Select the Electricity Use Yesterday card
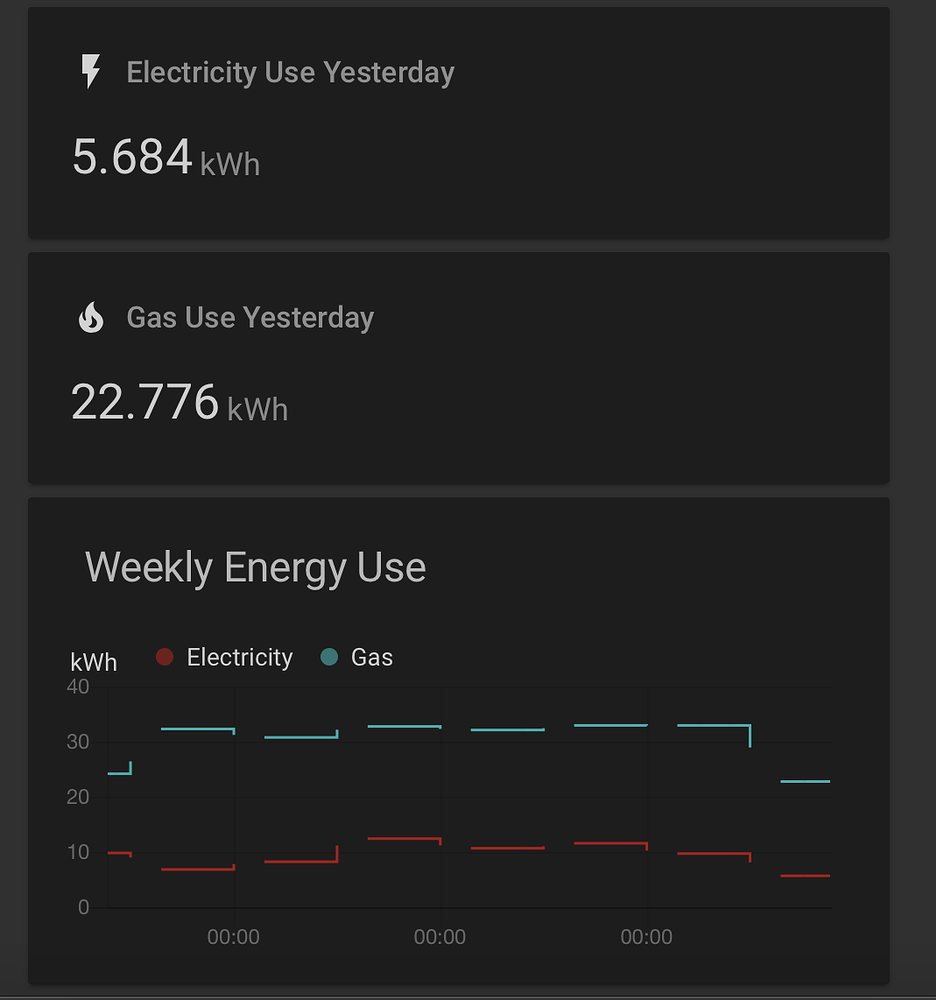Image resolution: width=936 pixels, height=1000 pixels. coord(458,120)
